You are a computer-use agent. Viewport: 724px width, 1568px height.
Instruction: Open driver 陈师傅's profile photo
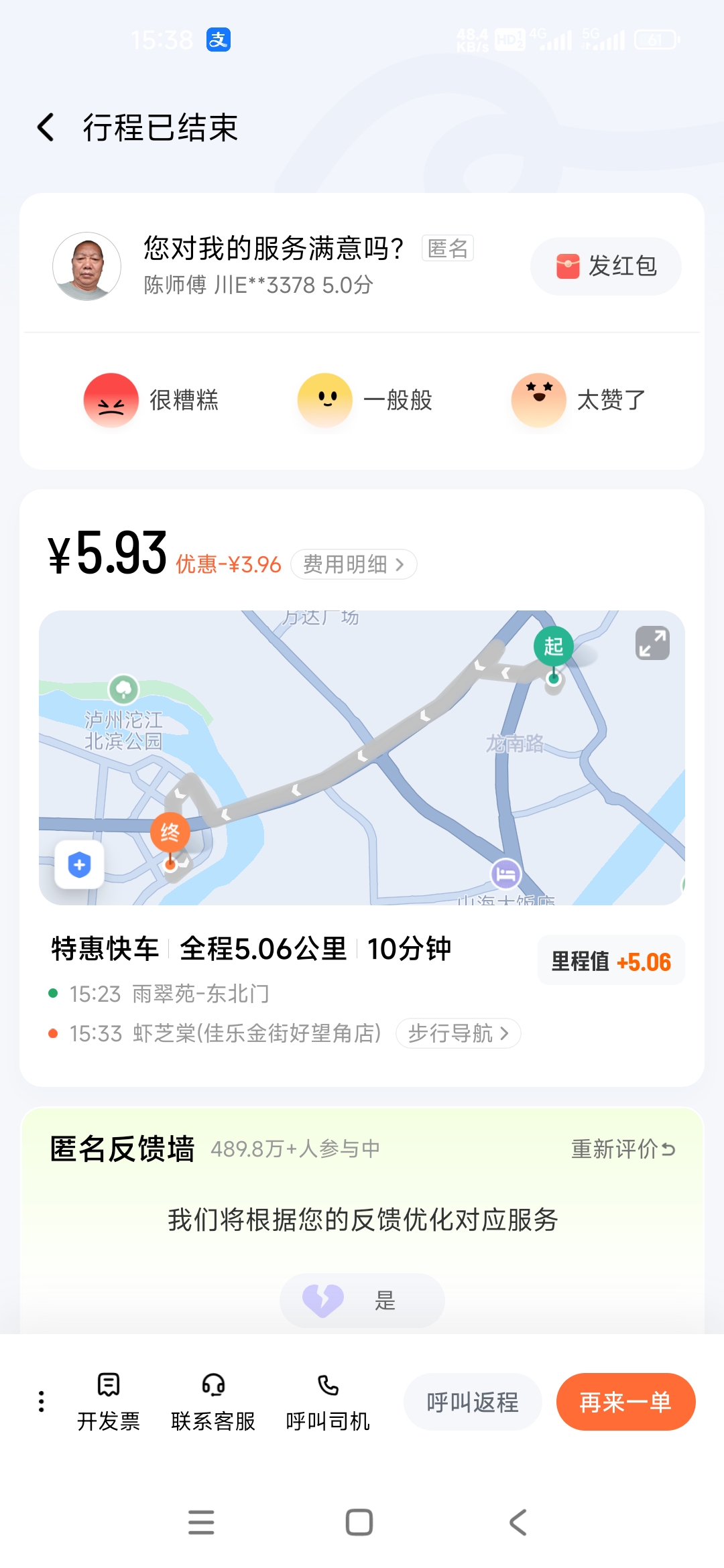click(87, 266)
